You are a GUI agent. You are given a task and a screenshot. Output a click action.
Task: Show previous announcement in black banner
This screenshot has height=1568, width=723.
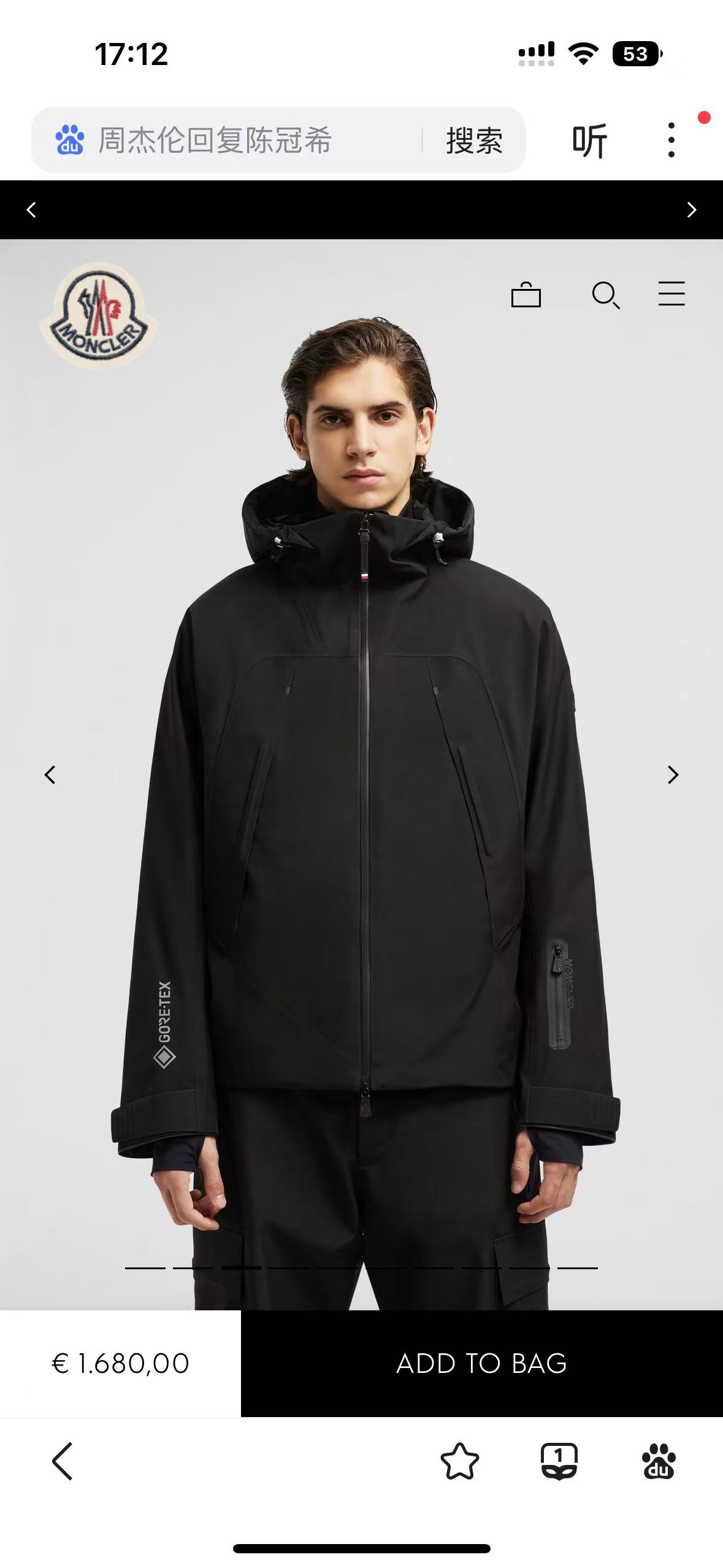[31, 210]
